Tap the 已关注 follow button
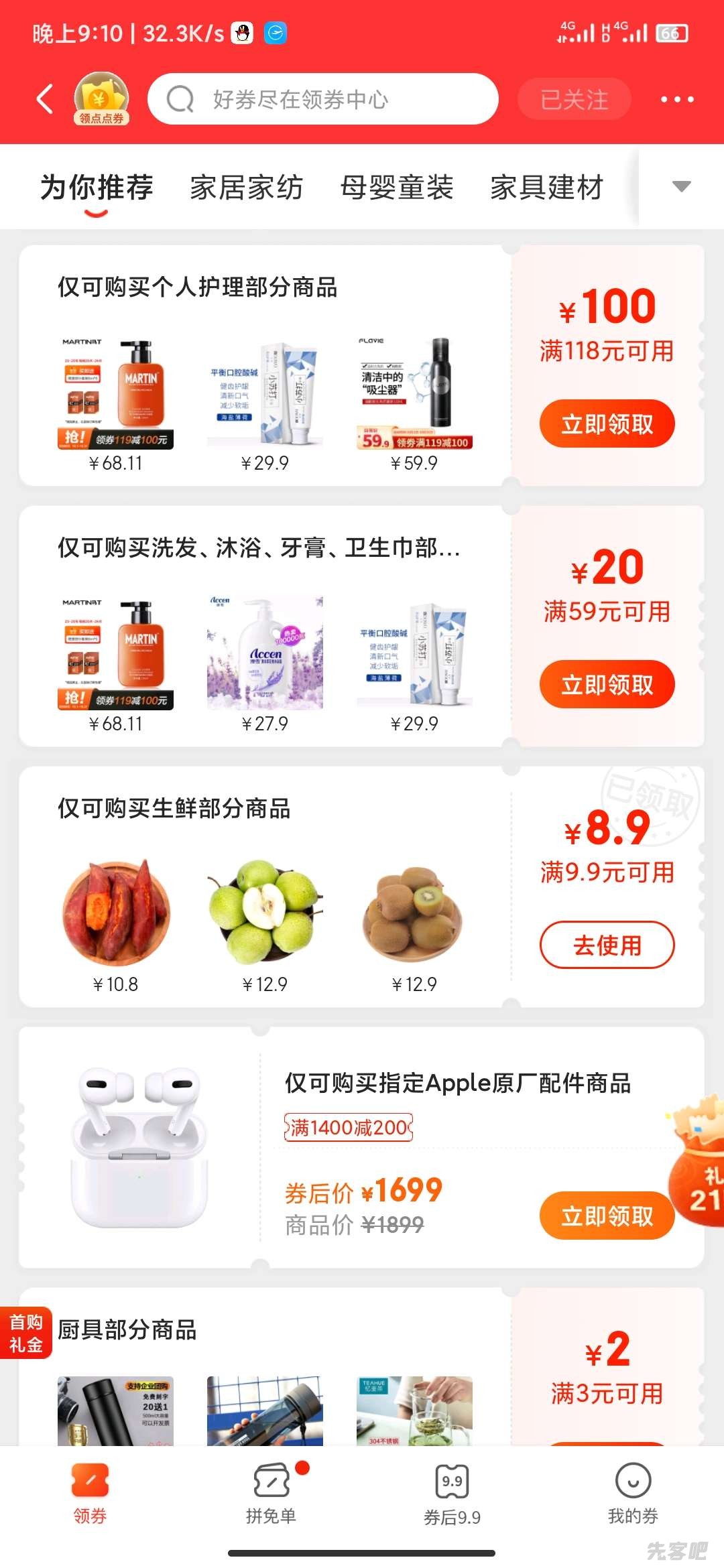The image size is (724, 1568). (x=574, y=100)
